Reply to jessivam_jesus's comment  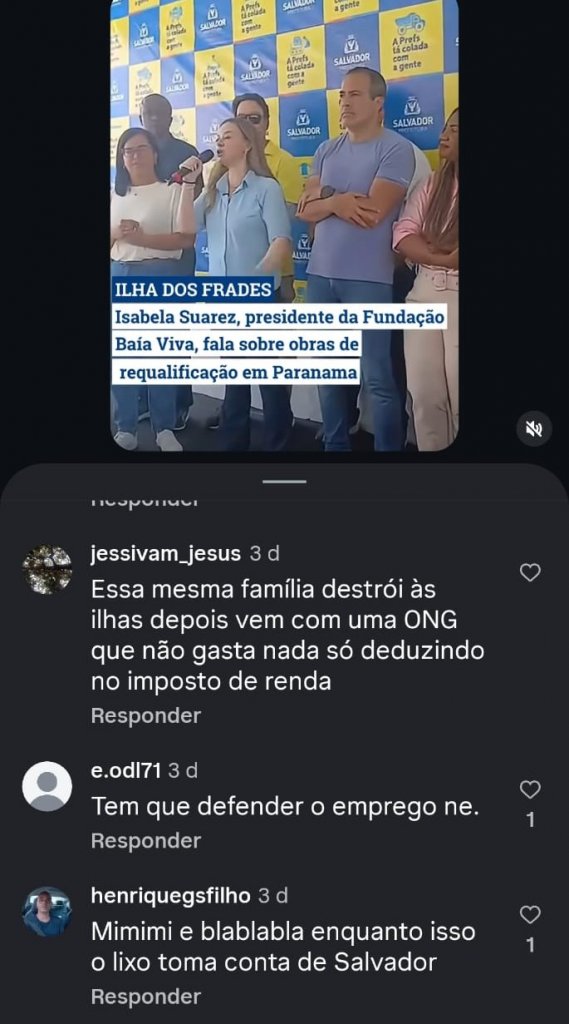point(146,716)
